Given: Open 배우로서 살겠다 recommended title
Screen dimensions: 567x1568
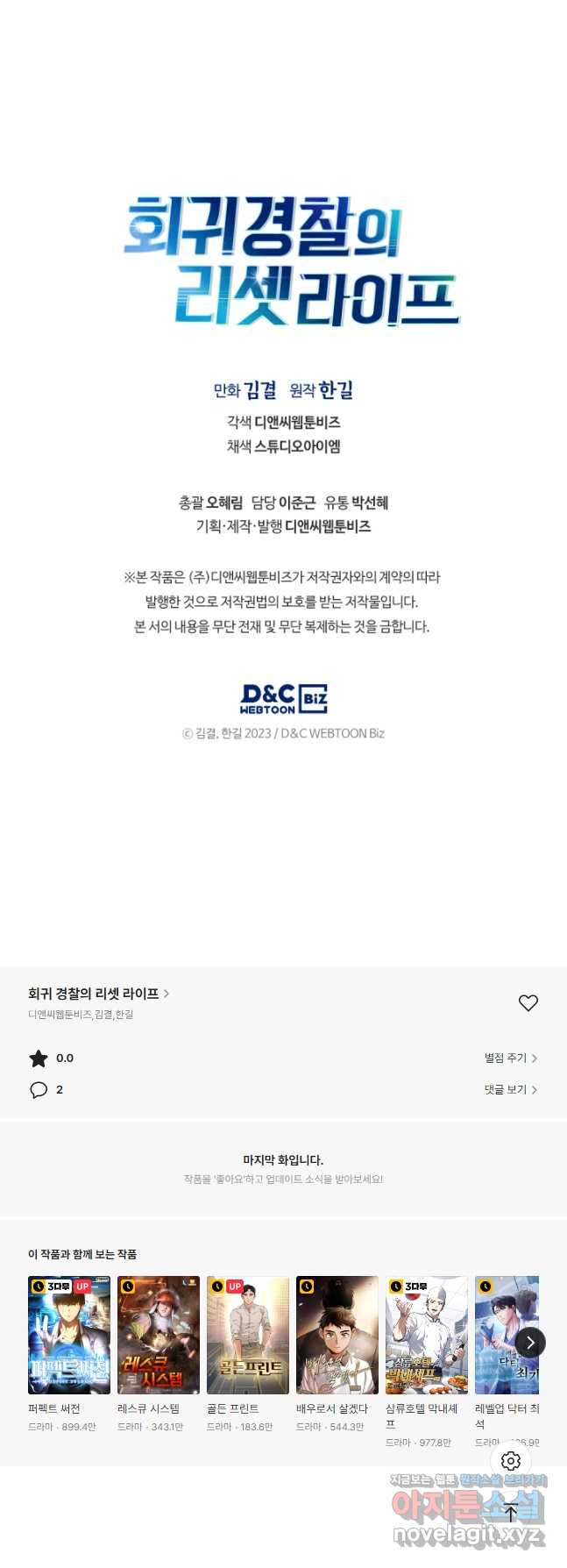Looking at the screenshot, I should [337, 1335].
